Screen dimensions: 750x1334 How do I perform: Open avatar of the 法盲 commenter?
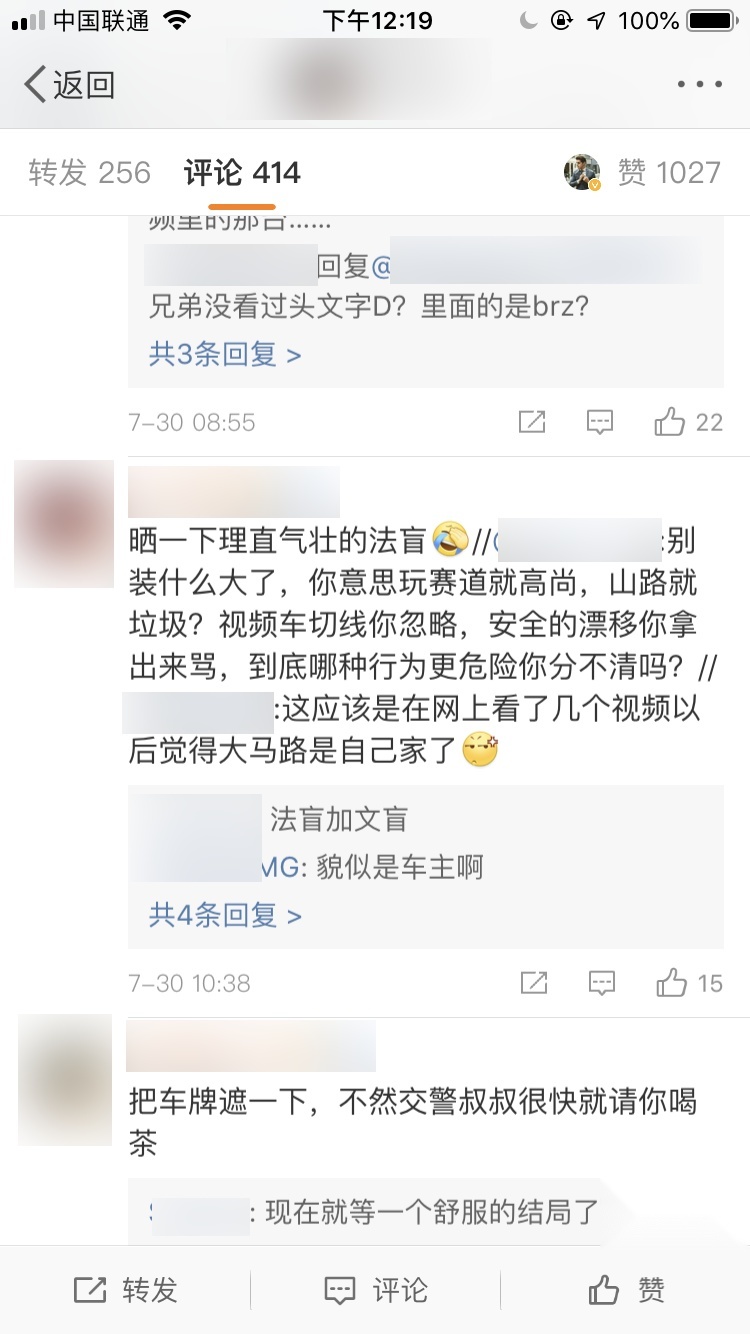coord(64,523)
